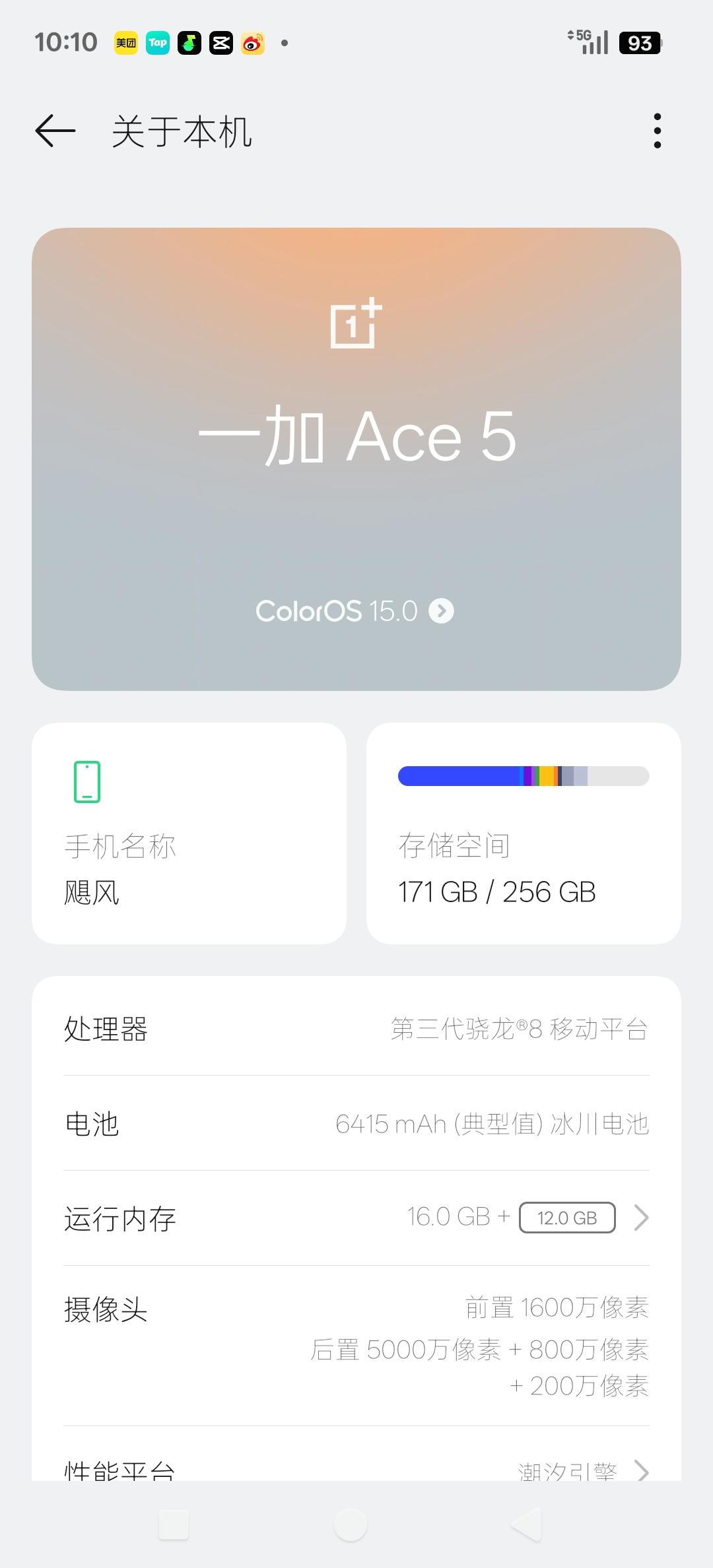This screenshot has height=1568, width=713.
Task: Open the Meituan icon in the status bar
Action: pyautogui.click(x=124, y=43)
